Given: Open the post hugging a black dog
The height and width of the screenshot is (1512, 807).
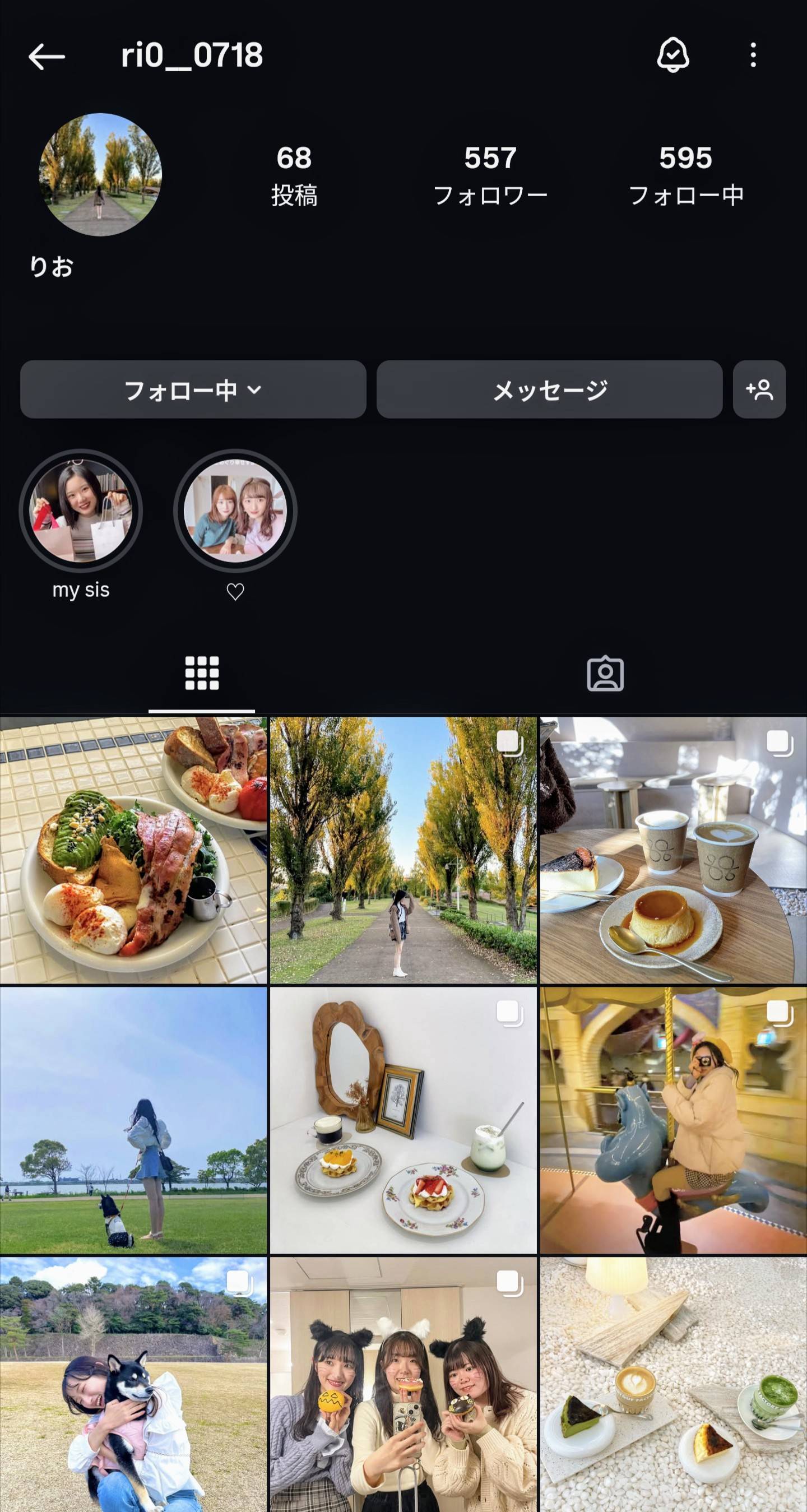Looking at the screenshot, I should pos(133,1385).
